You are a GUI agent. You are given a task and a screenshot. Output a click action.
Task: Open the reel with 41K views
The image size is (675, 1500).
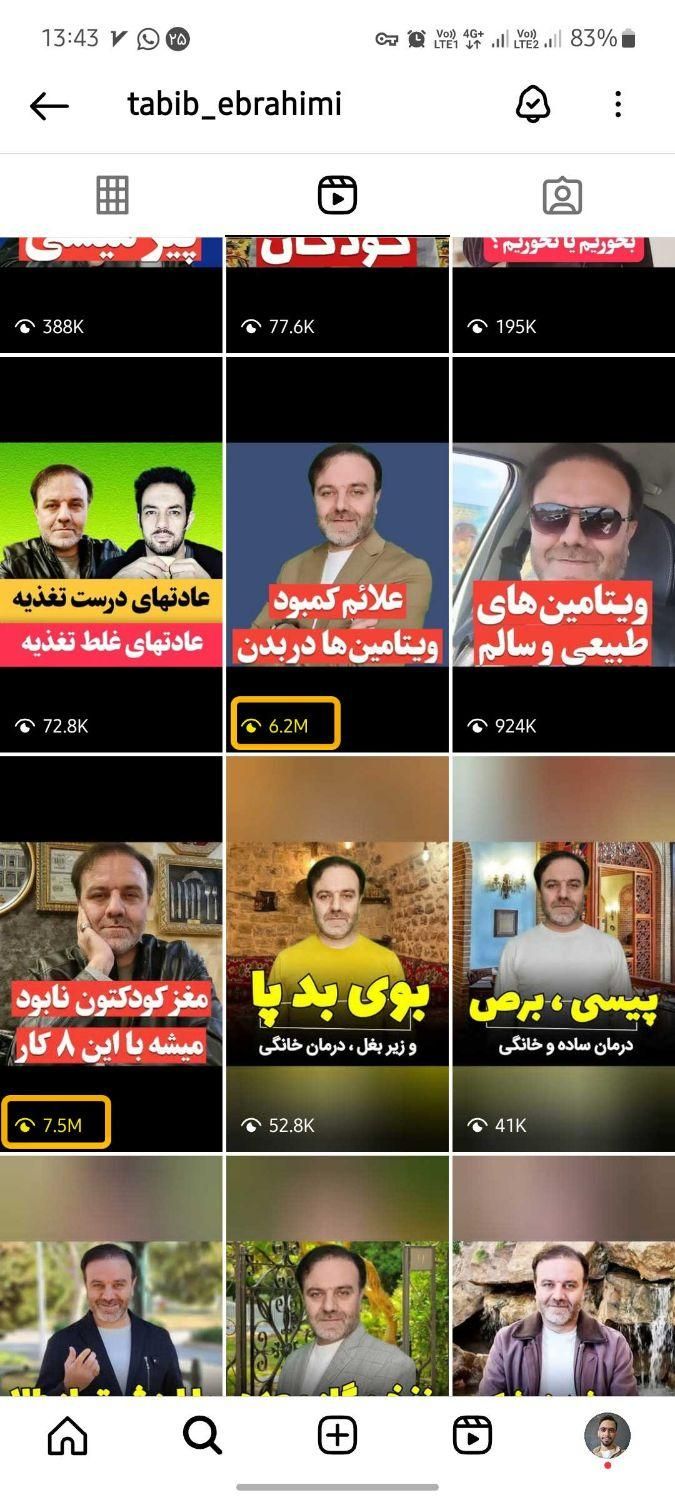(x=563, y=955)
